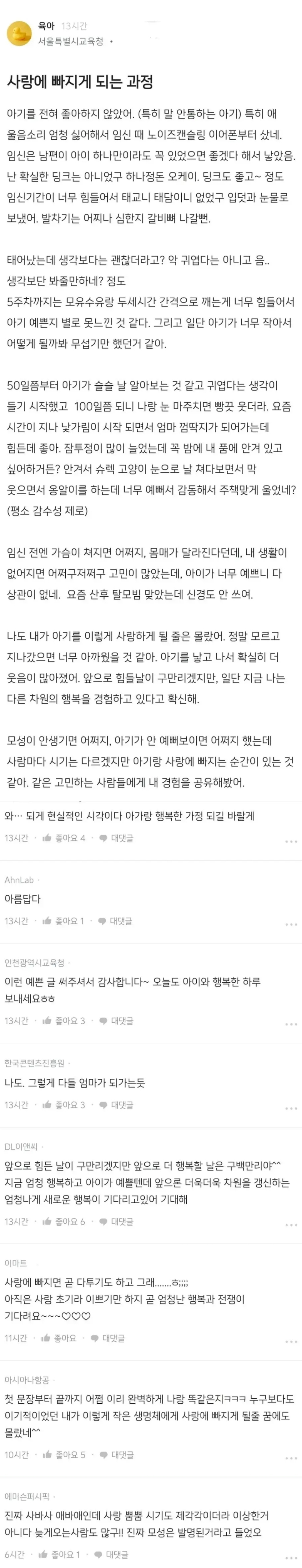Reply to the AhnLab comment via 대댓글
Image resolution: width=302 pixels, height=1568 pixels.
(115, 920)
